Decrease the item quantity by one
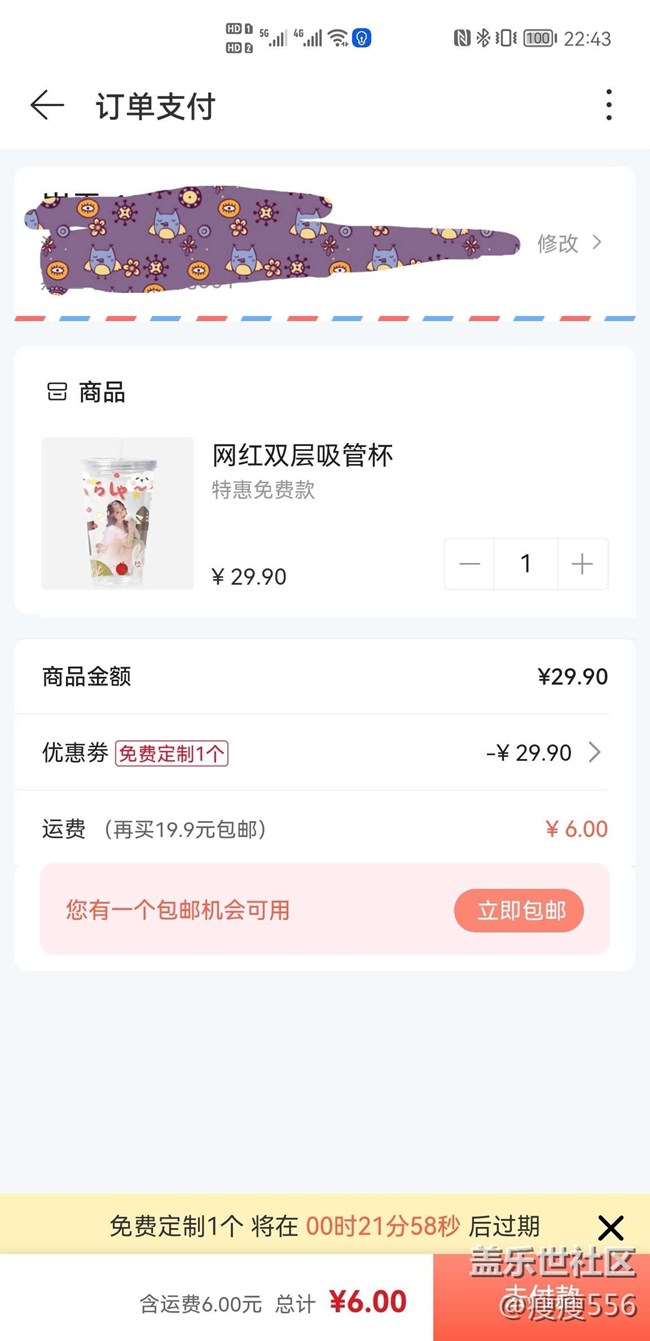Viewport: 650px width, 1341px height. click(470, 564)
